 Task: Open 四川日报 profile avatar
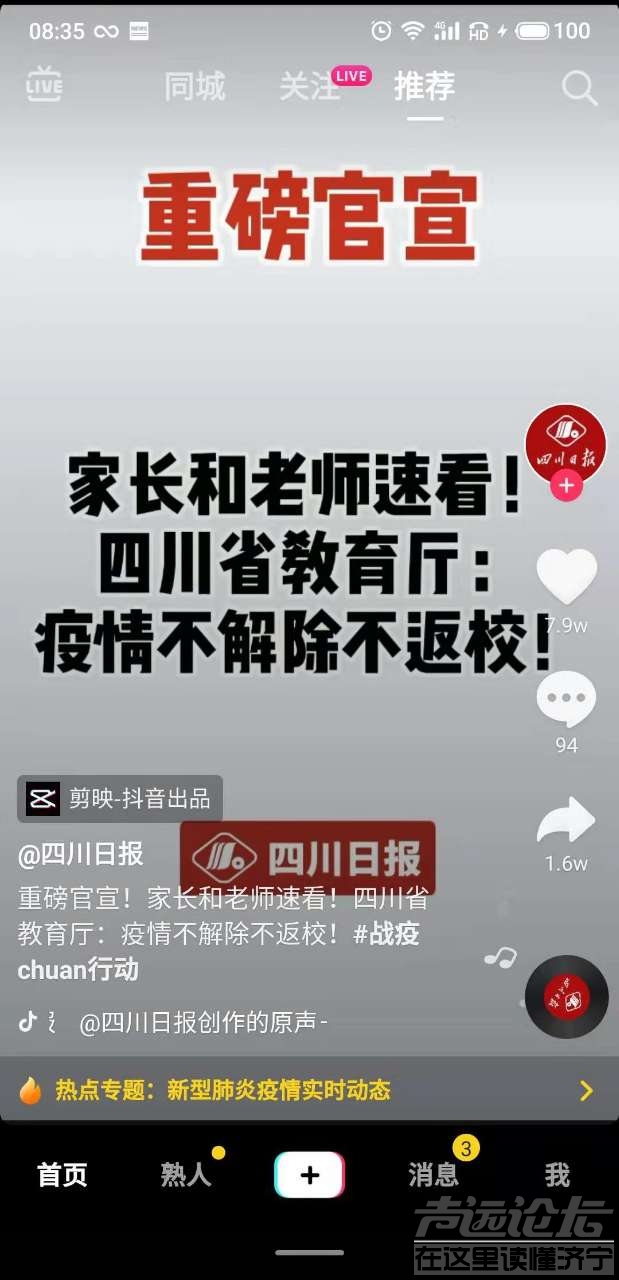click(x=566, y=444)
